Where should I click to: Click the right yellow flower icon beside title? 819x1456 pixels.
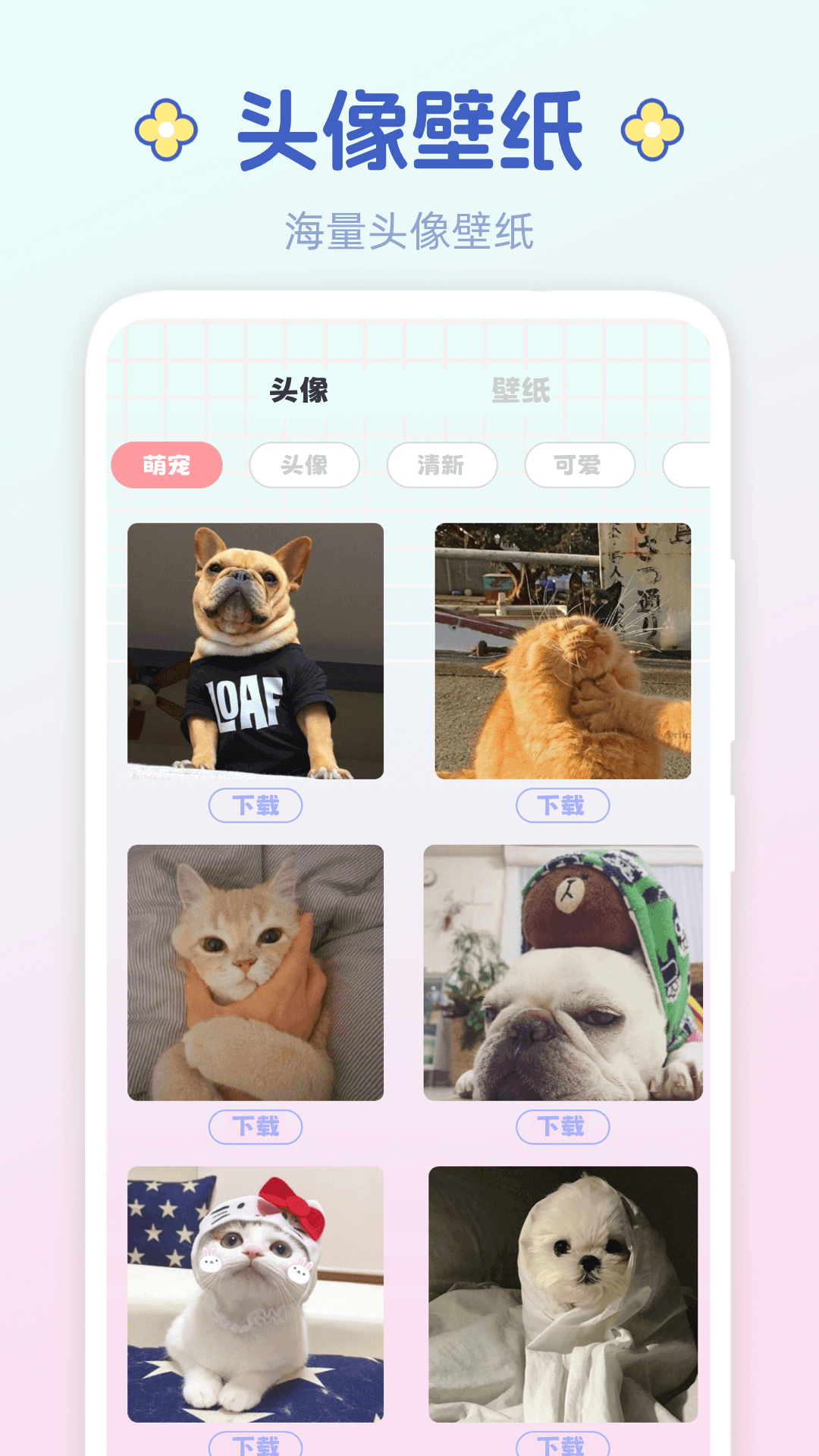point(651,127)
